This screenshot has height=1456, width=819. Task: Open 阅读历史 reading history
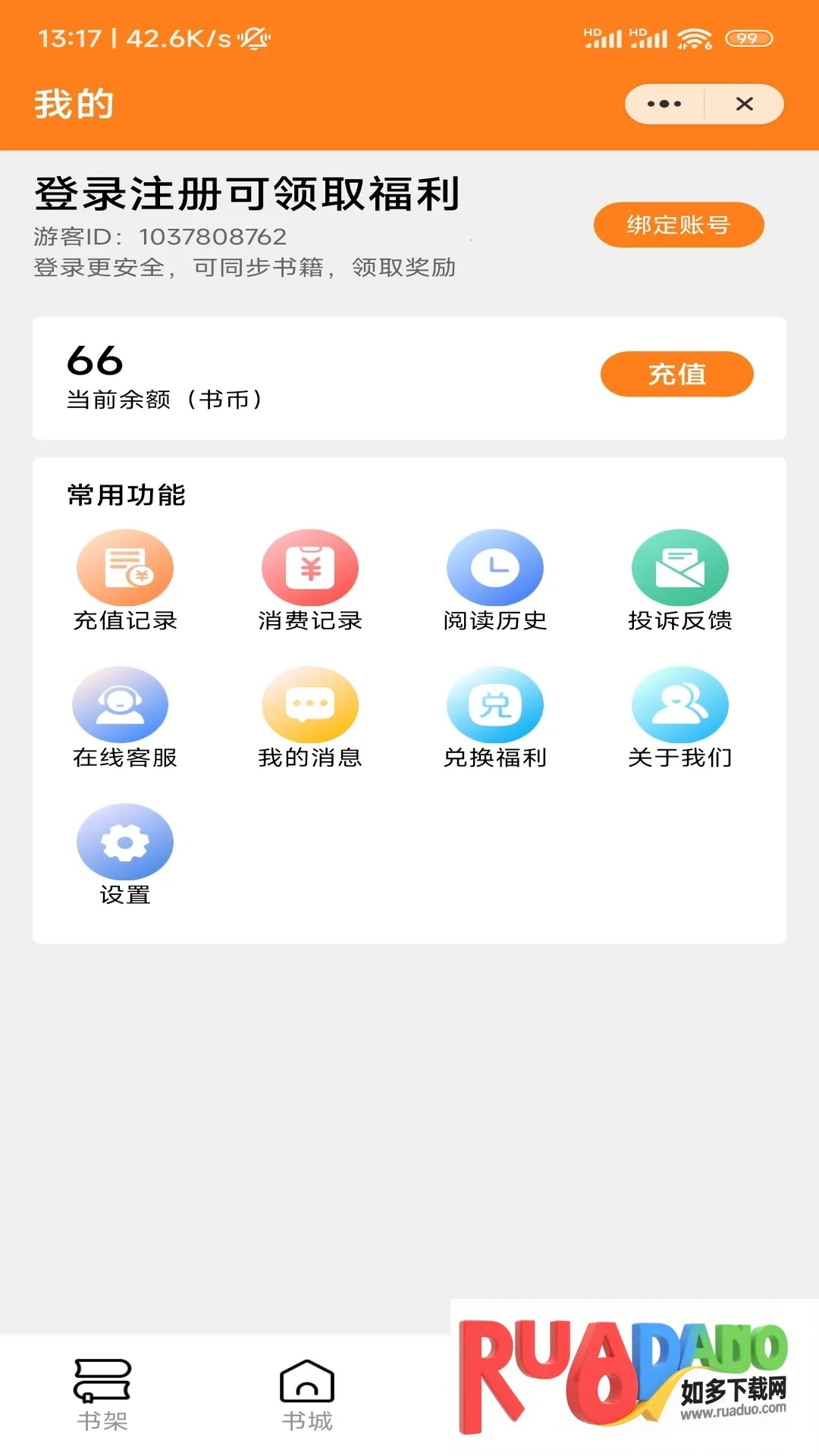pos(495,581)
